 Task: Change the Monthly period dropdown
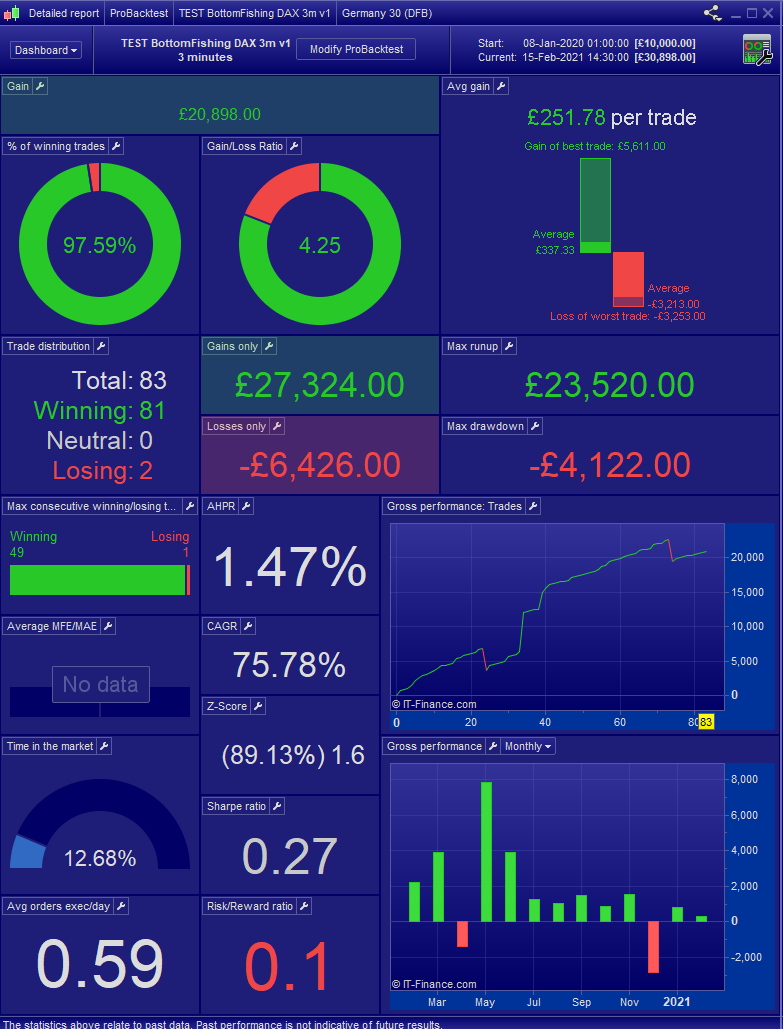pyautogui.click(x=529, y=746)
